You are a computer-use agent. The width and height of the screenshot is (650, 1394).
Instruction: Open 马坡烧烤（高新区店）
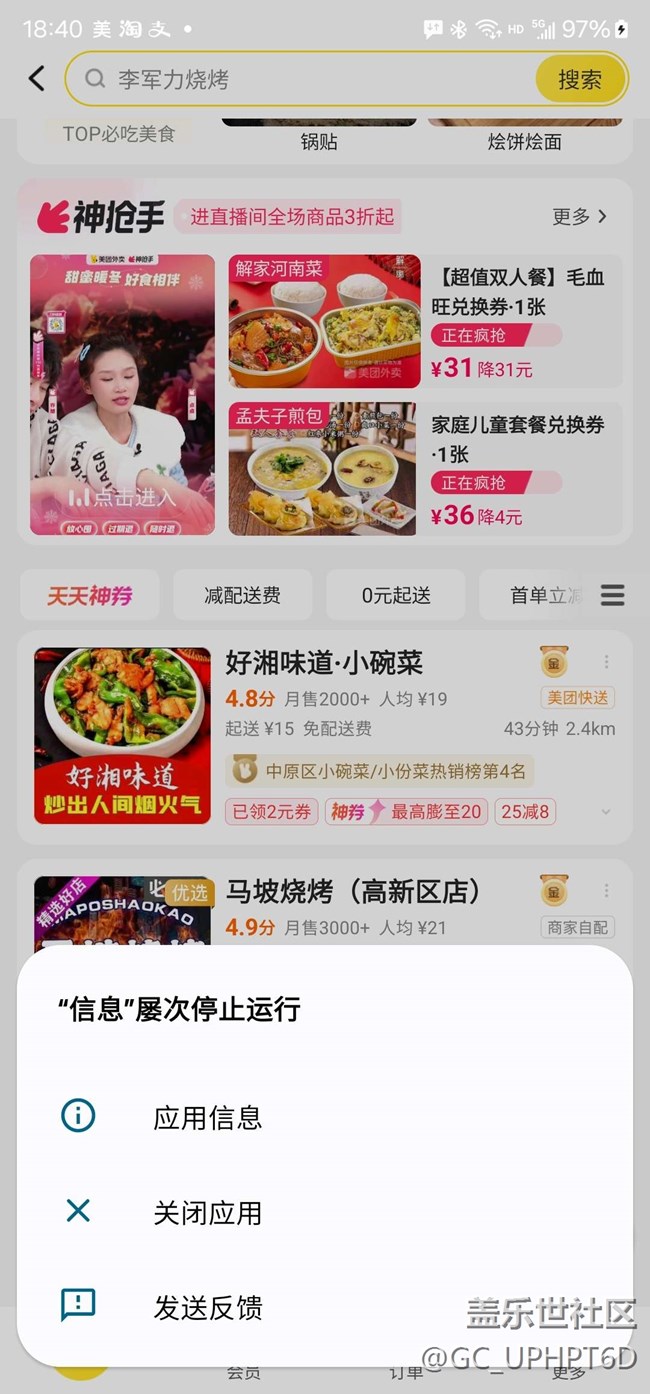352,891
